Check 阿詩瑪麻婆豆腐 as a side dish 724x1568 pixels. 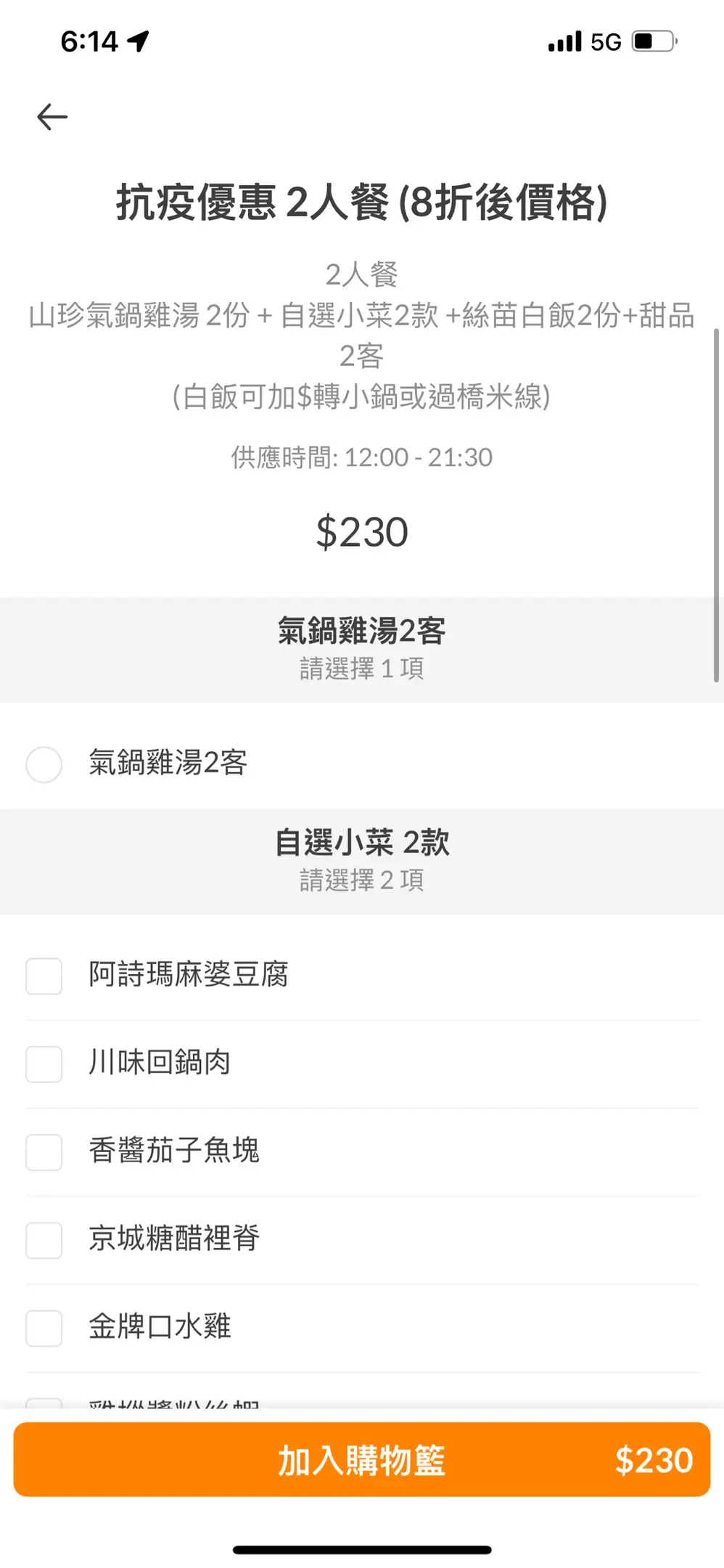[x=44, y=976]
